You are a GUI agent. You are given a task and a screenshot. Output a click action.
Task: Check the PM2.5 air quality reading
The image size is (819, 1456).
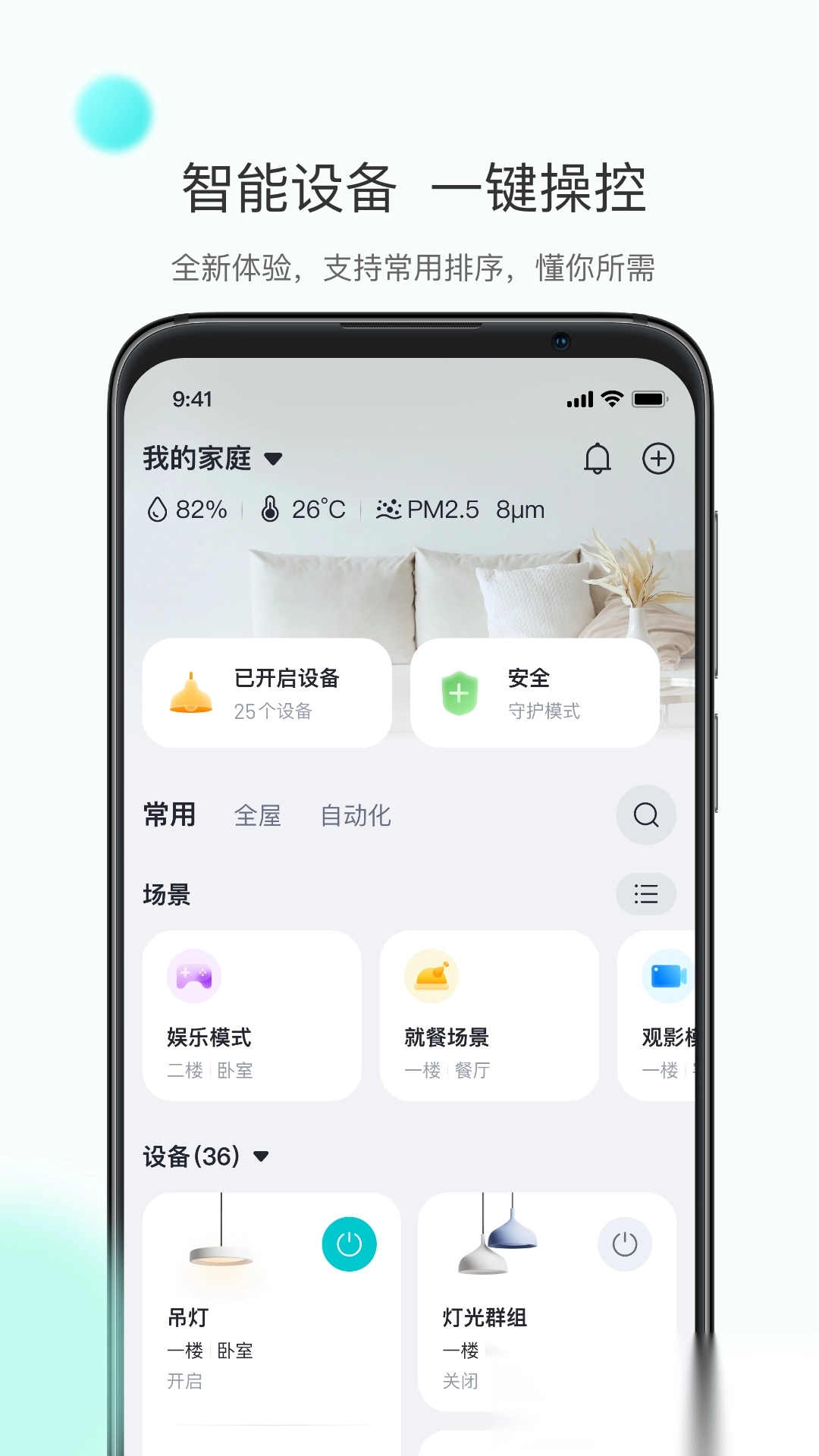click(461, 510)
